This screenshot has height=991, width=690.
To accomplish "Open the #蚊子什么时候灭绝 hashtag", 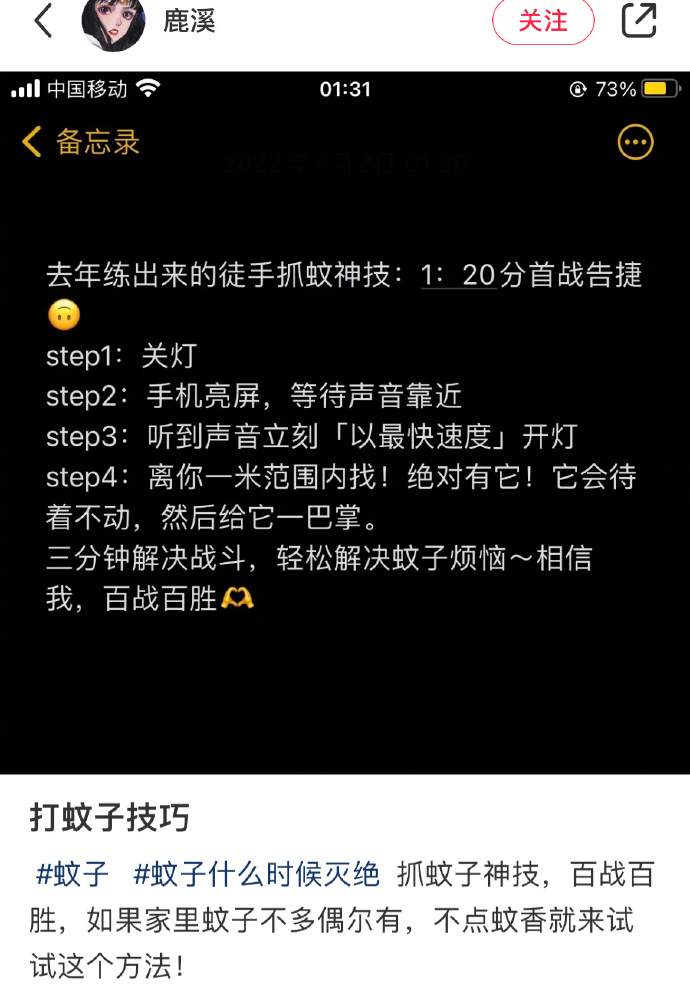I will 257,875.
